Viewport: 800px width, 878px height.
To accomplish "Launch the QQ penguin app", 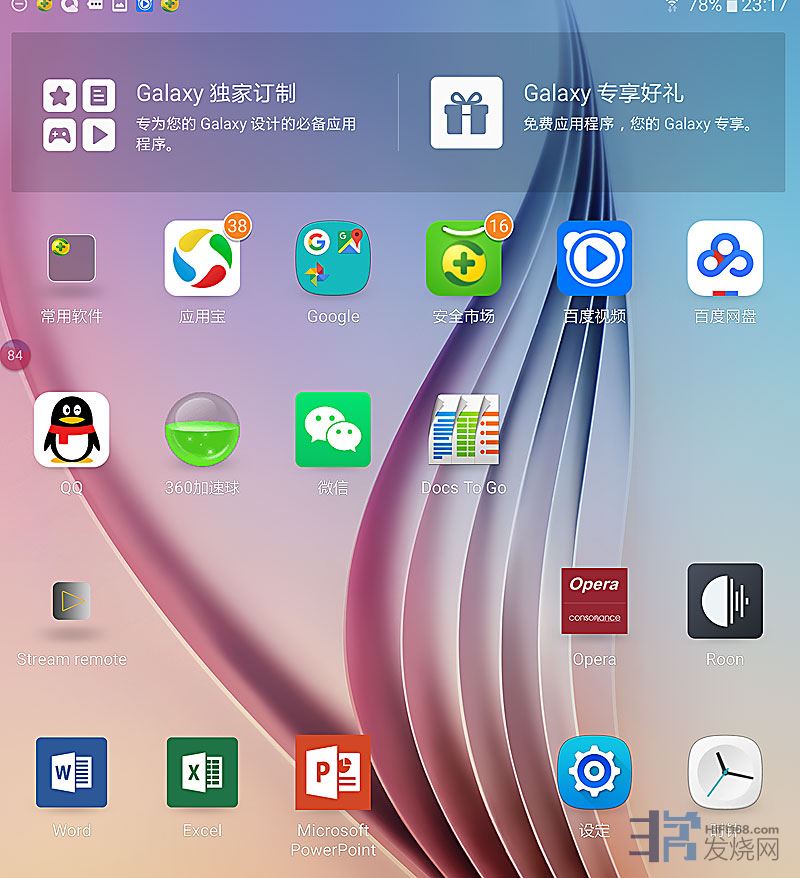I will coord(71,430).
